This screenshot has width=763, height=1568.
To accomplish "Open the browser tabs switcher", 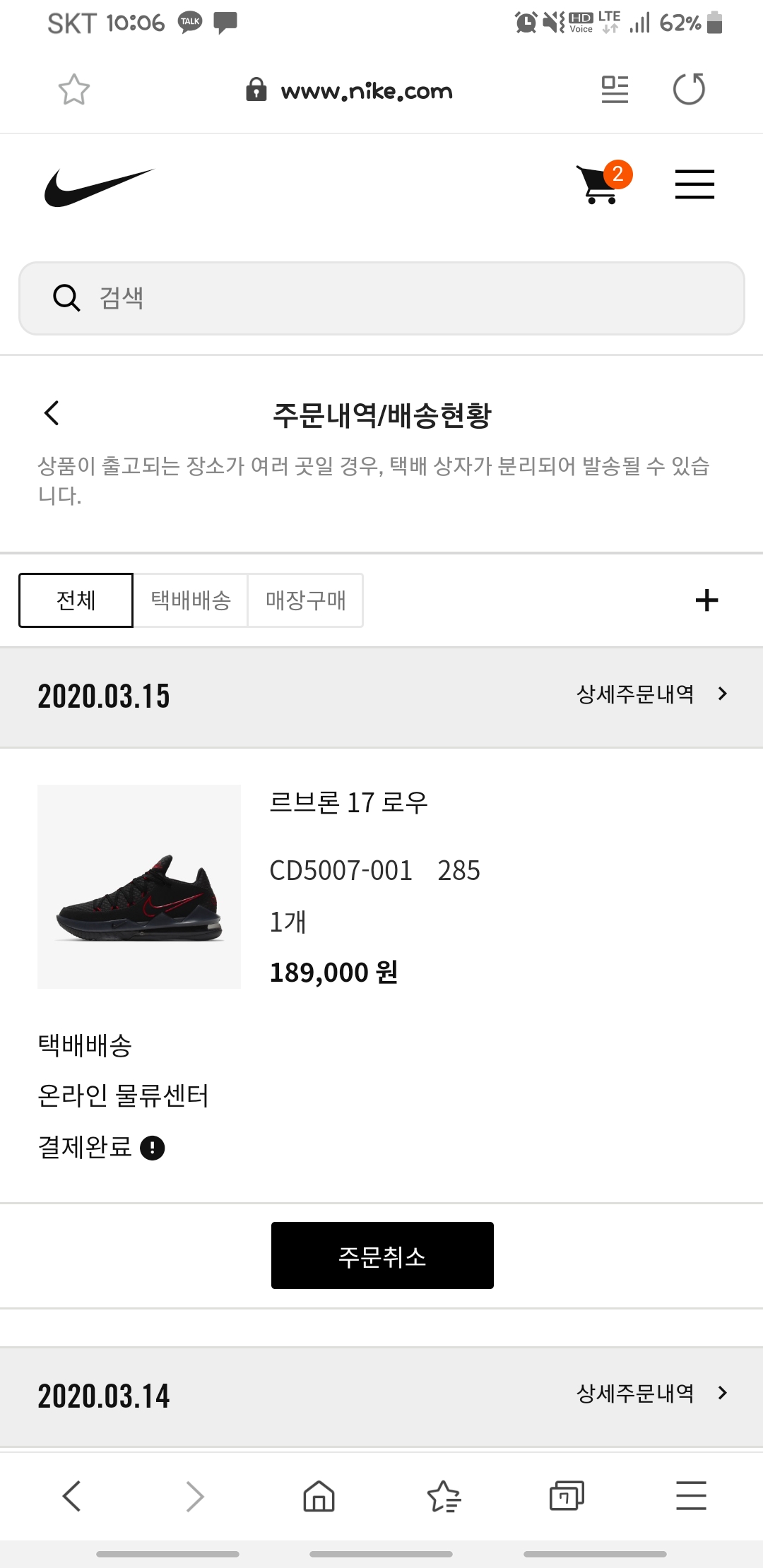I will click(x=567, y=1496).
